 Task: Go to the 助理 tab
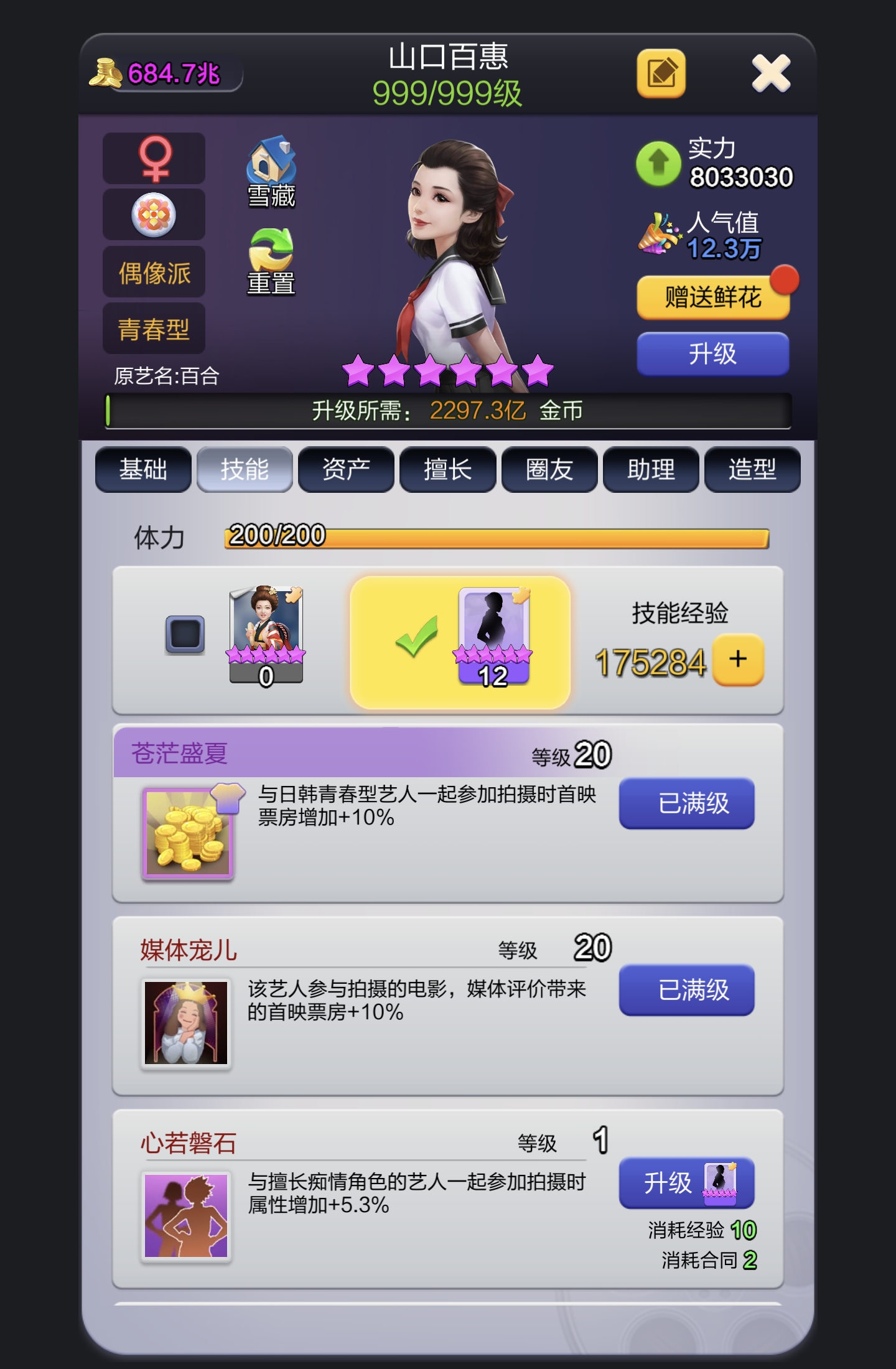point(651,469)
